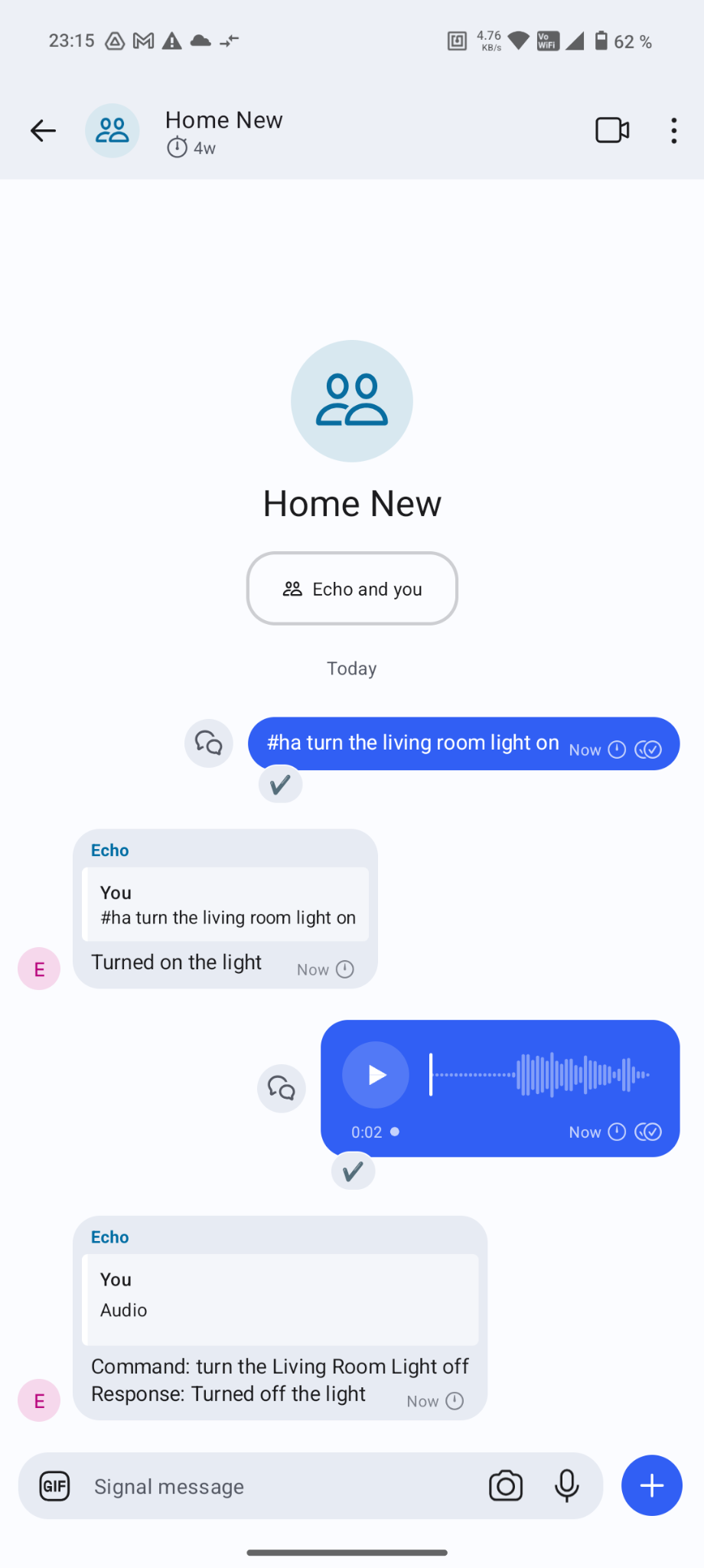Open the overflow menu

coord(673,131)
